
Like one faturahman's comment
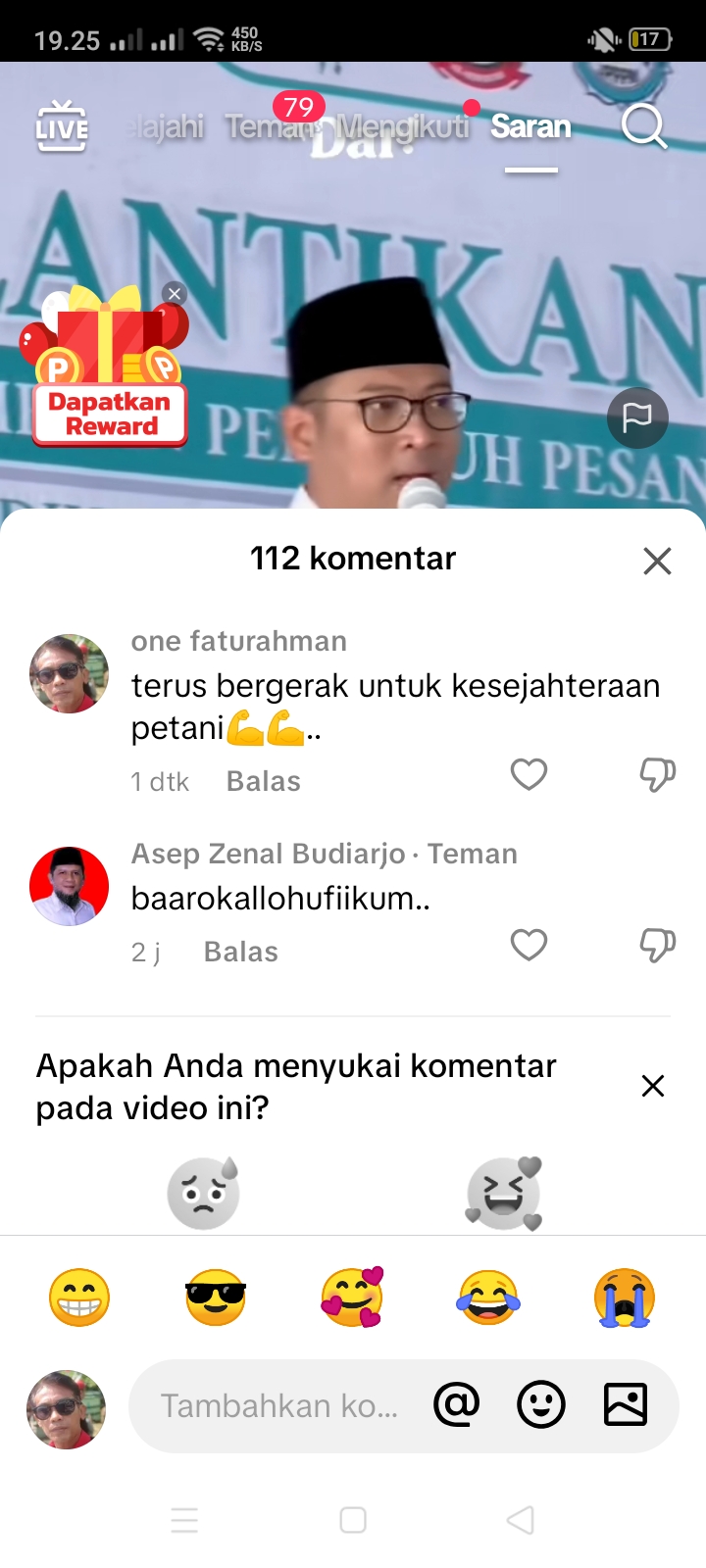[x=529, y=774]
